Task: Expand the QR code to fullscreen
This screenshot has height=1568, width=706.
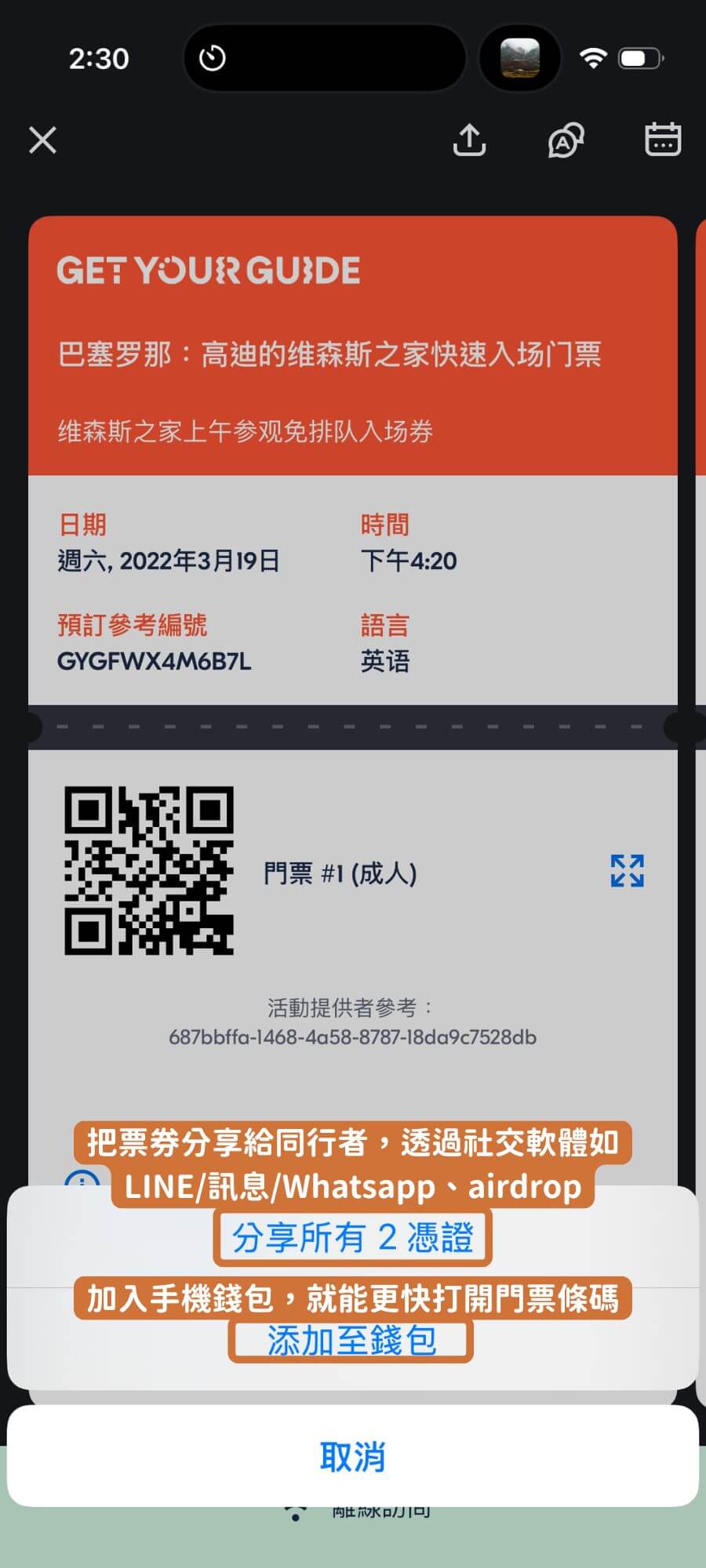Action: coord(627,870)
